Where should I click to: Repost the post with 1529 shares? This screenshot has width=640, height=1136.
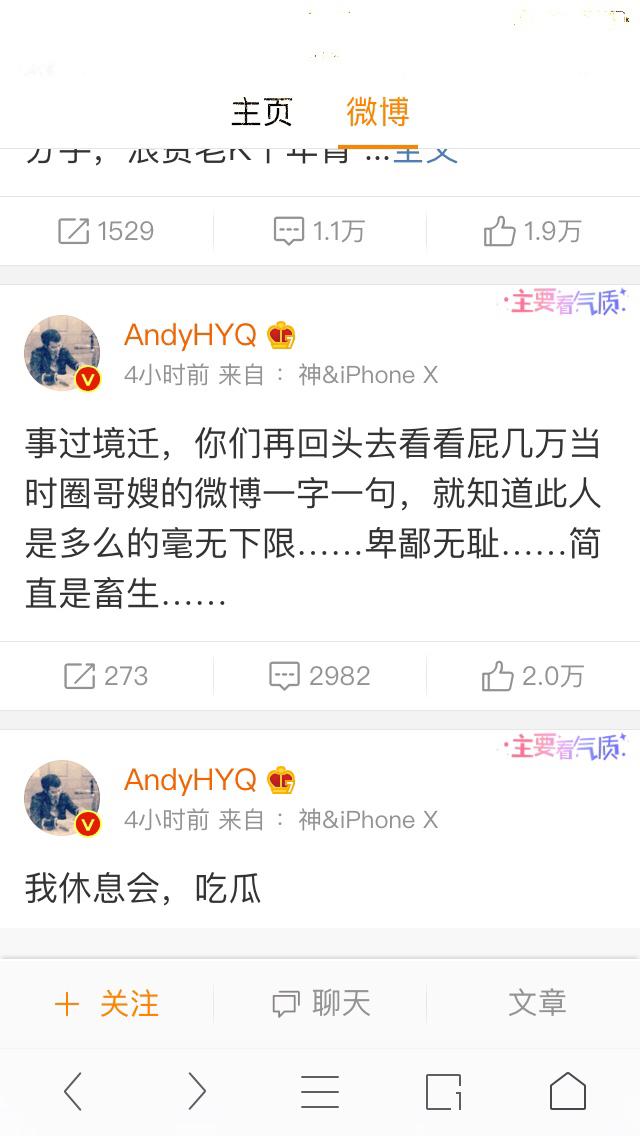106,232
